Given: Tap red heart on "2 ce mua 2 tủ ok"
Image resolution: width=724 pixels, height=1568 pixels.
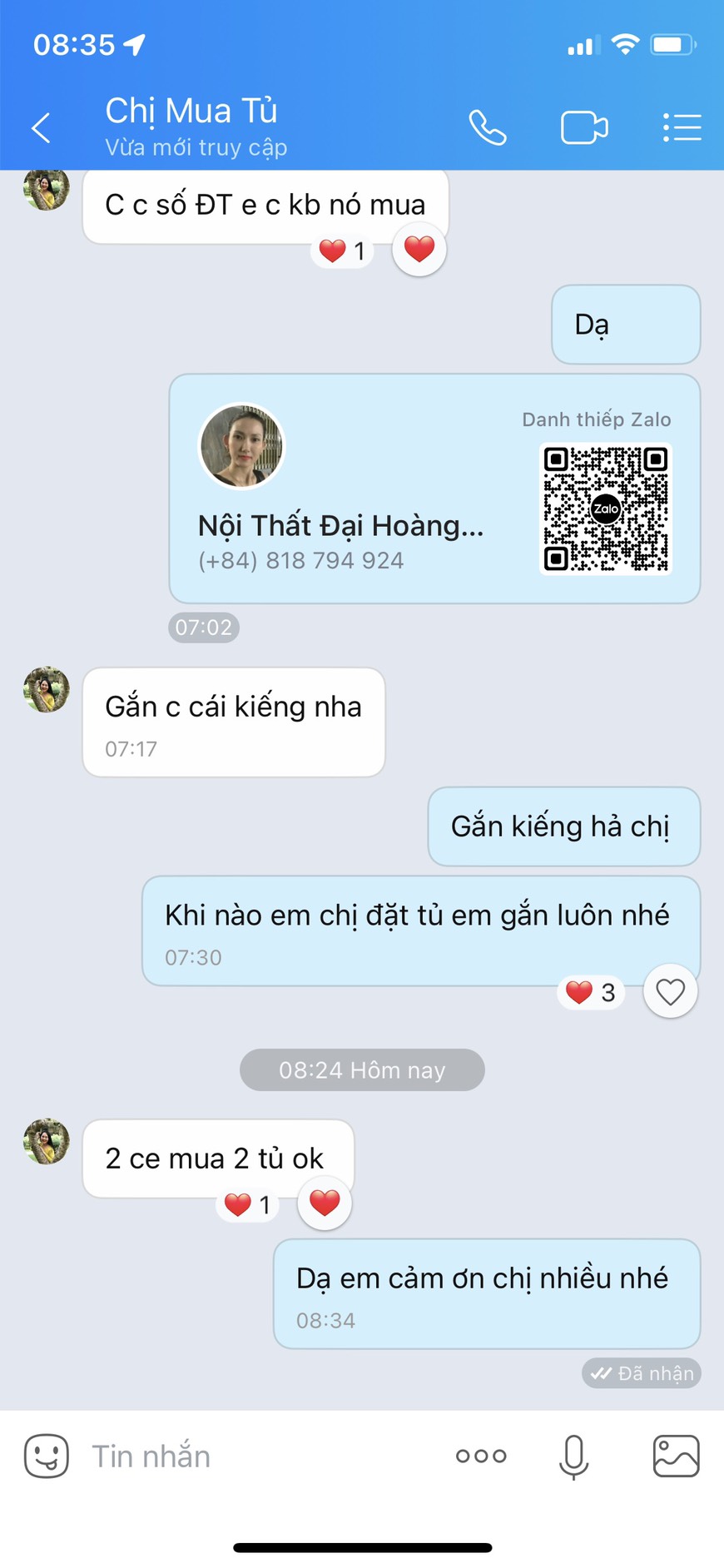Looking at the screenshot, I should point(325,1203).
